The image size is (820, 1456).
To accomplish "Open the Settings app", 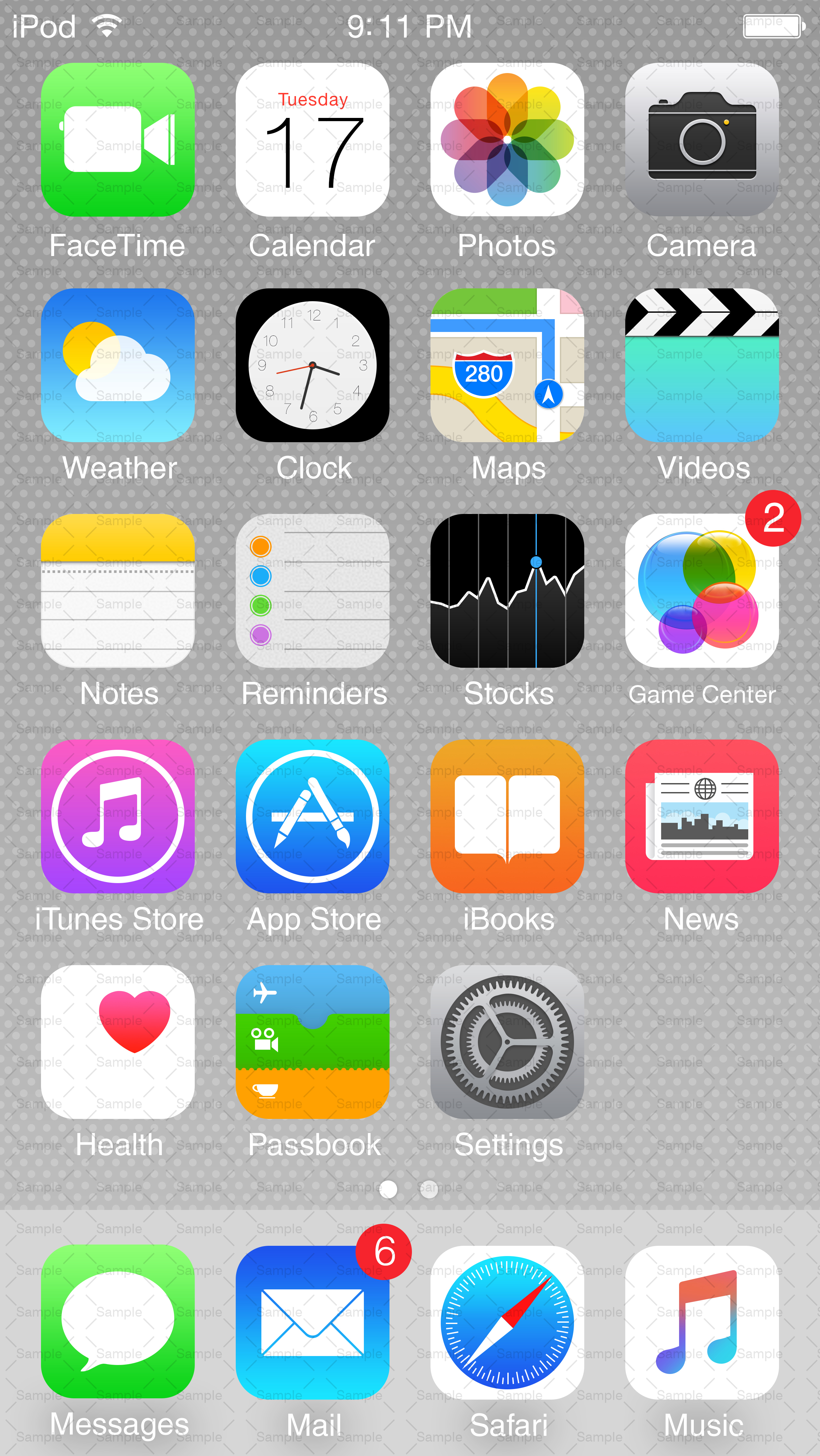I will click(507, 1042).
